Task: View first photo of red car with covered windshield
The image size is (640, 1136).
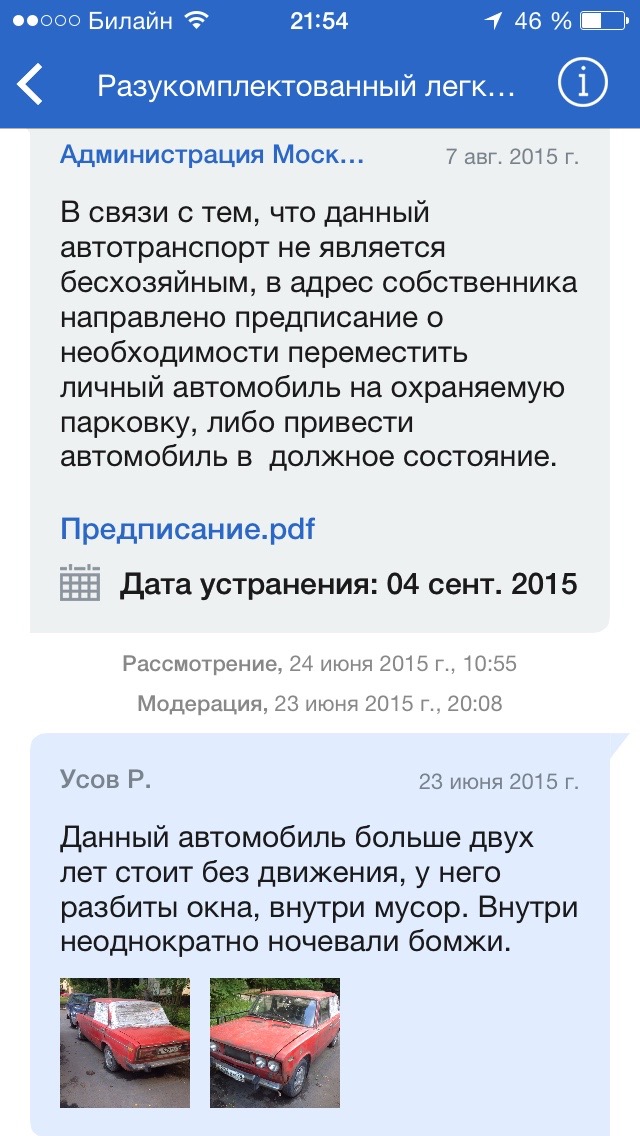Action: (x=124, y=1042)
